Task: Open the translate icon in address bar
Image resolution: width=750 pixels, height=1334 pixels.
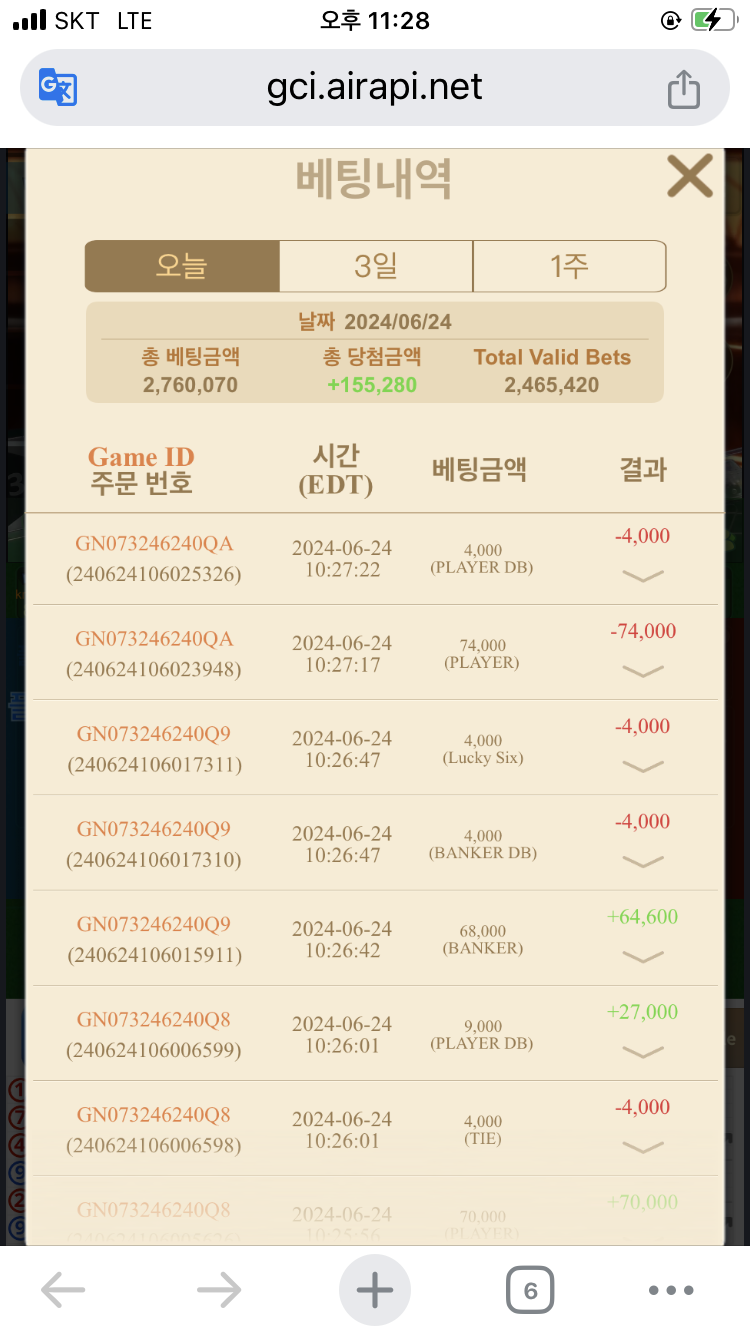Action: pos(58,88)
